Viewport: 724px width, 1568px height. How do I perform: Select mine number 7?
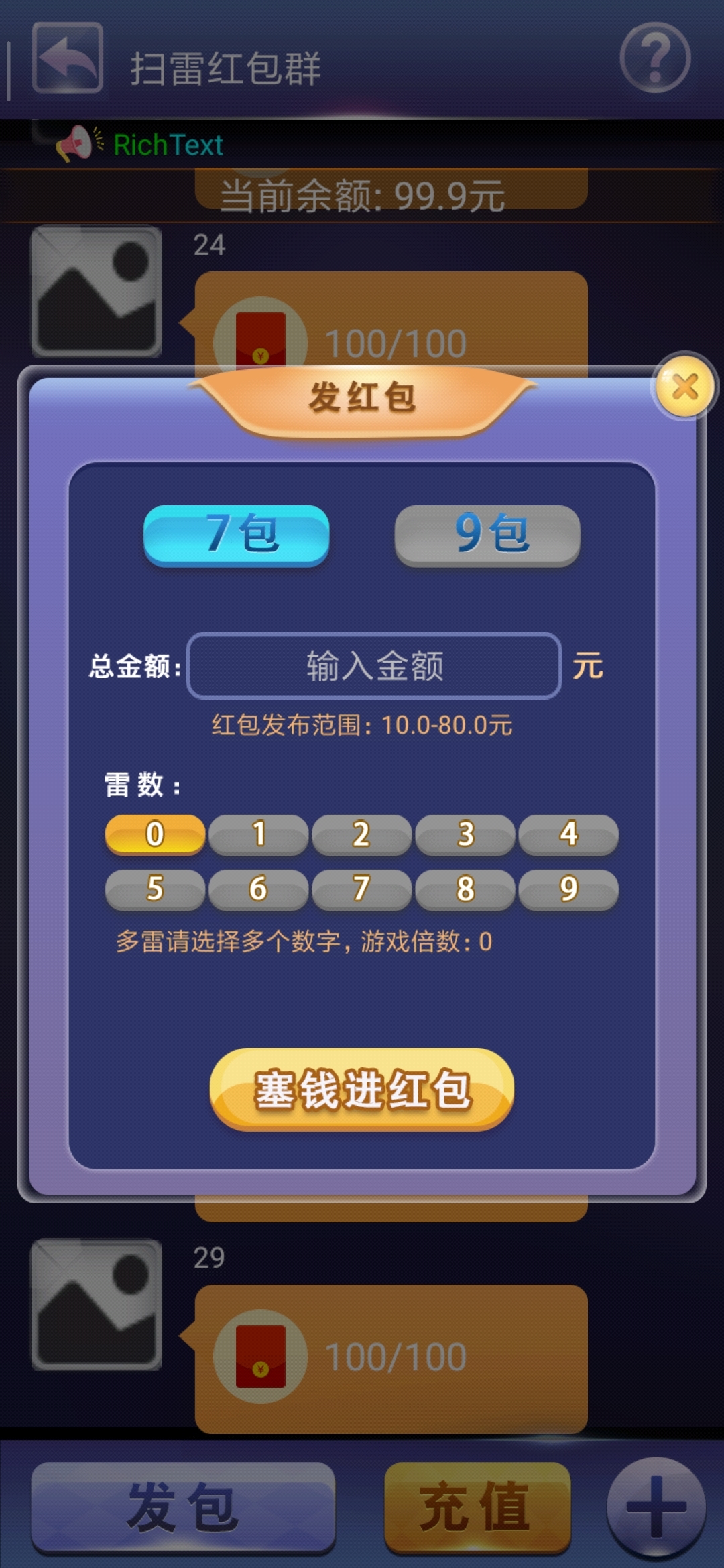[361, 889]
